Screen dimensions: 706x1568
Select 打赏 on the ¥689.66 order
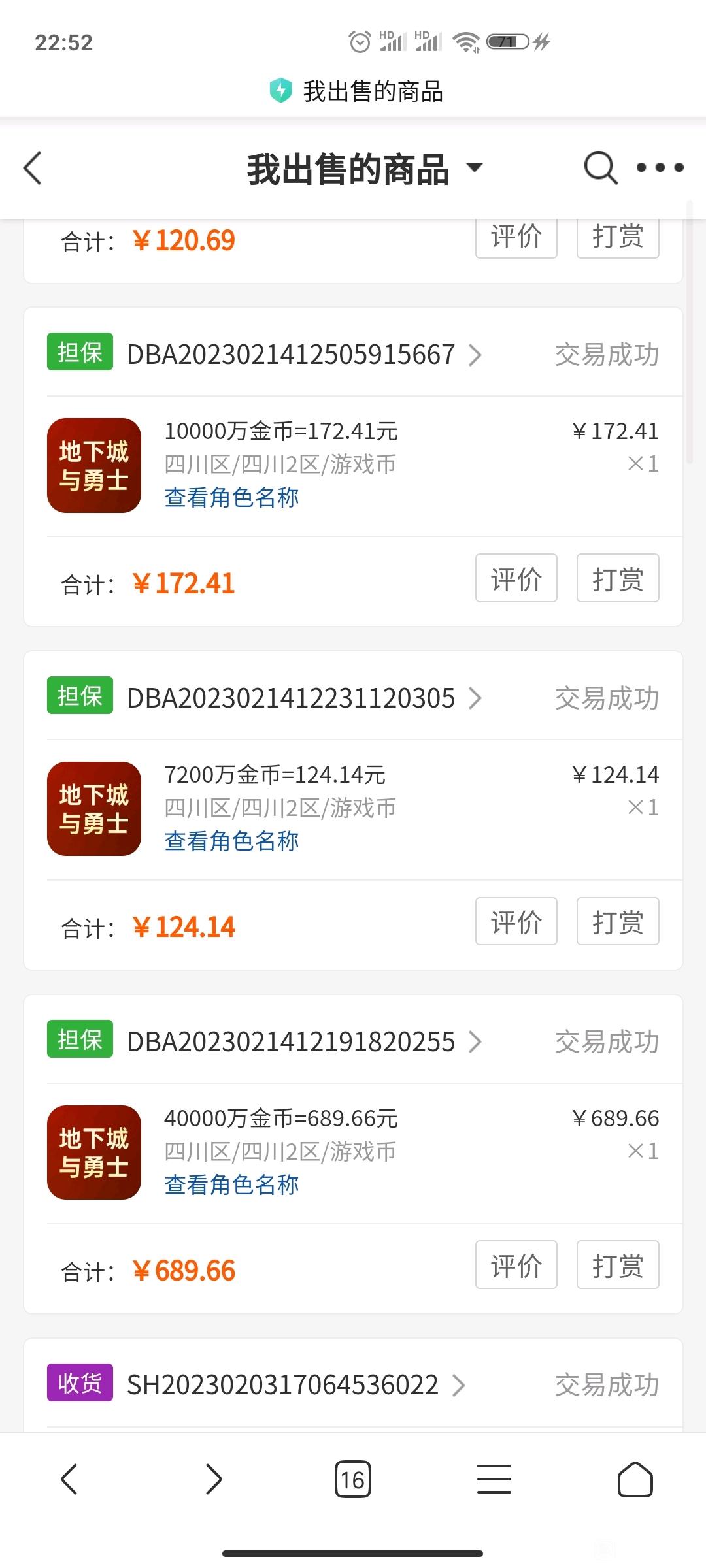pos(618,1265)
